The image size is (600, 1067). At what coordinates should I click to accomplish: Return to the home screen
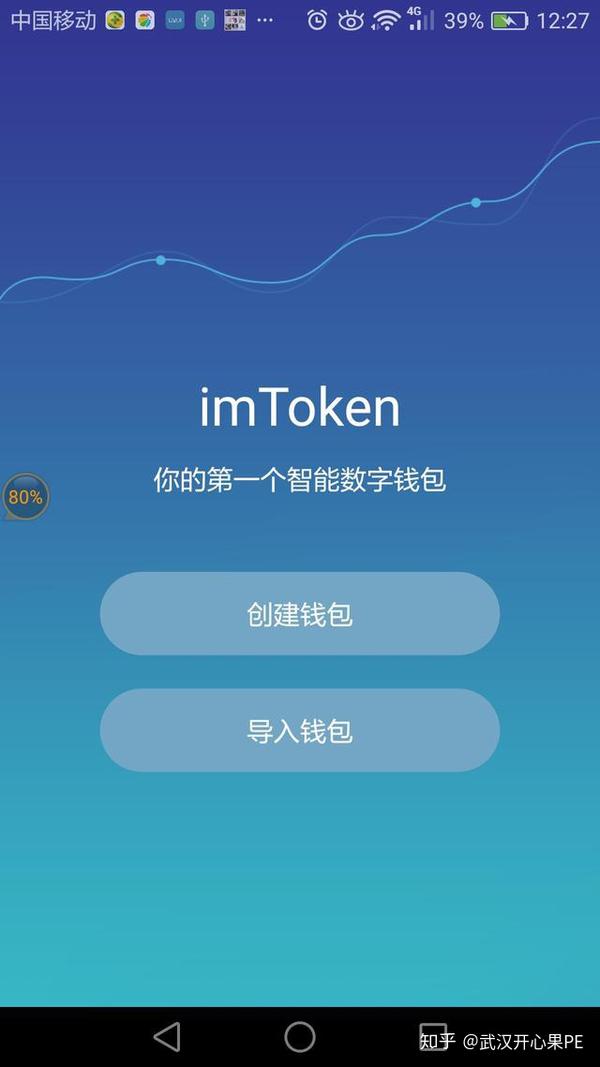(300, 1037)
